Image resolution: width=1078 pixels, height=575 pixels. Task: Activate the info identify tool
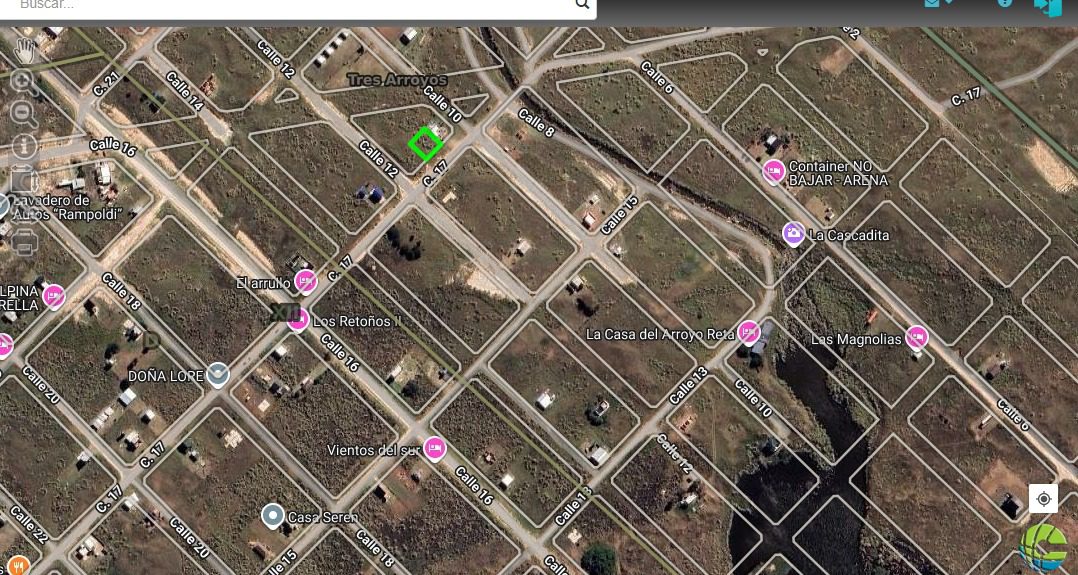pyautogui.click(x=24, y=146)
